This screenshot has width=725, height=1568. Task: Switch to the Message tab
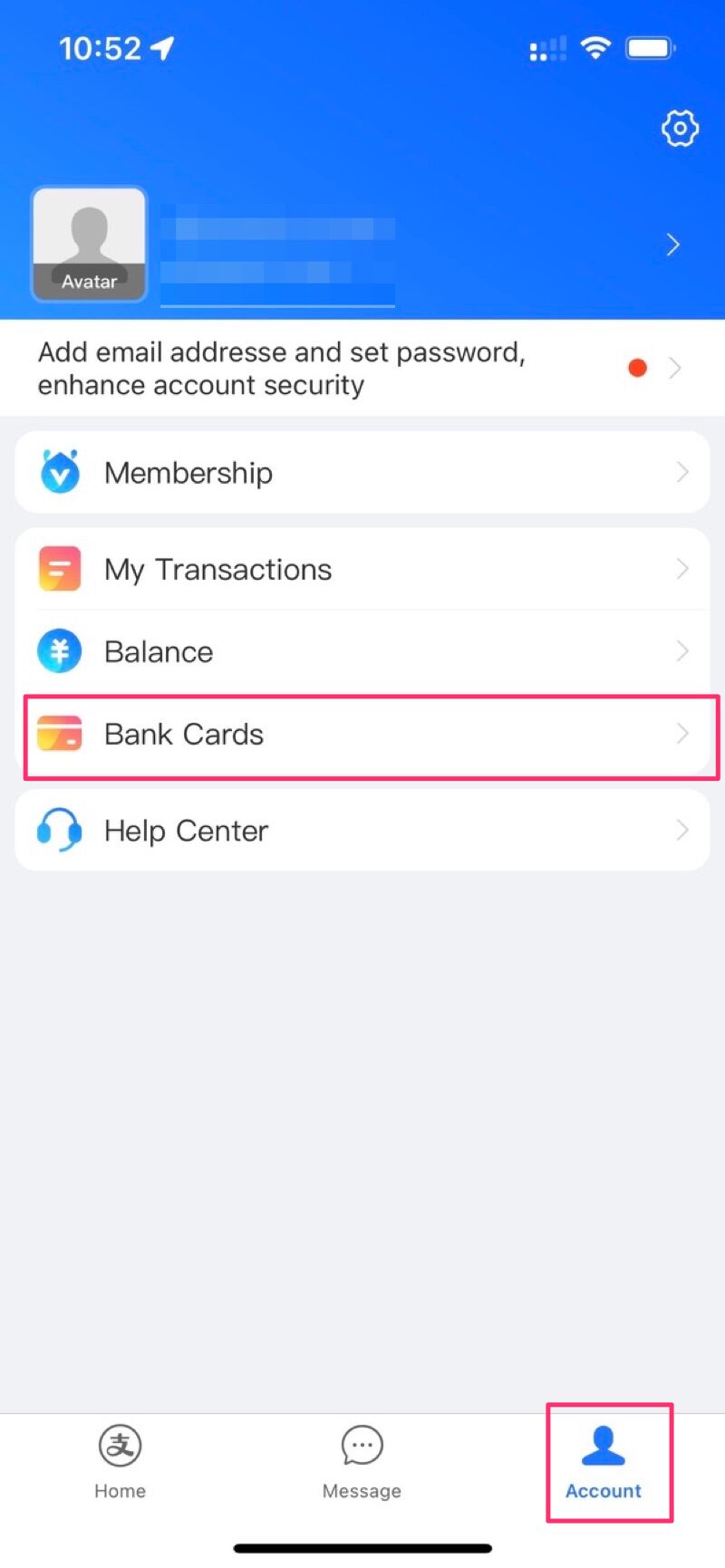pos(362,1462)
